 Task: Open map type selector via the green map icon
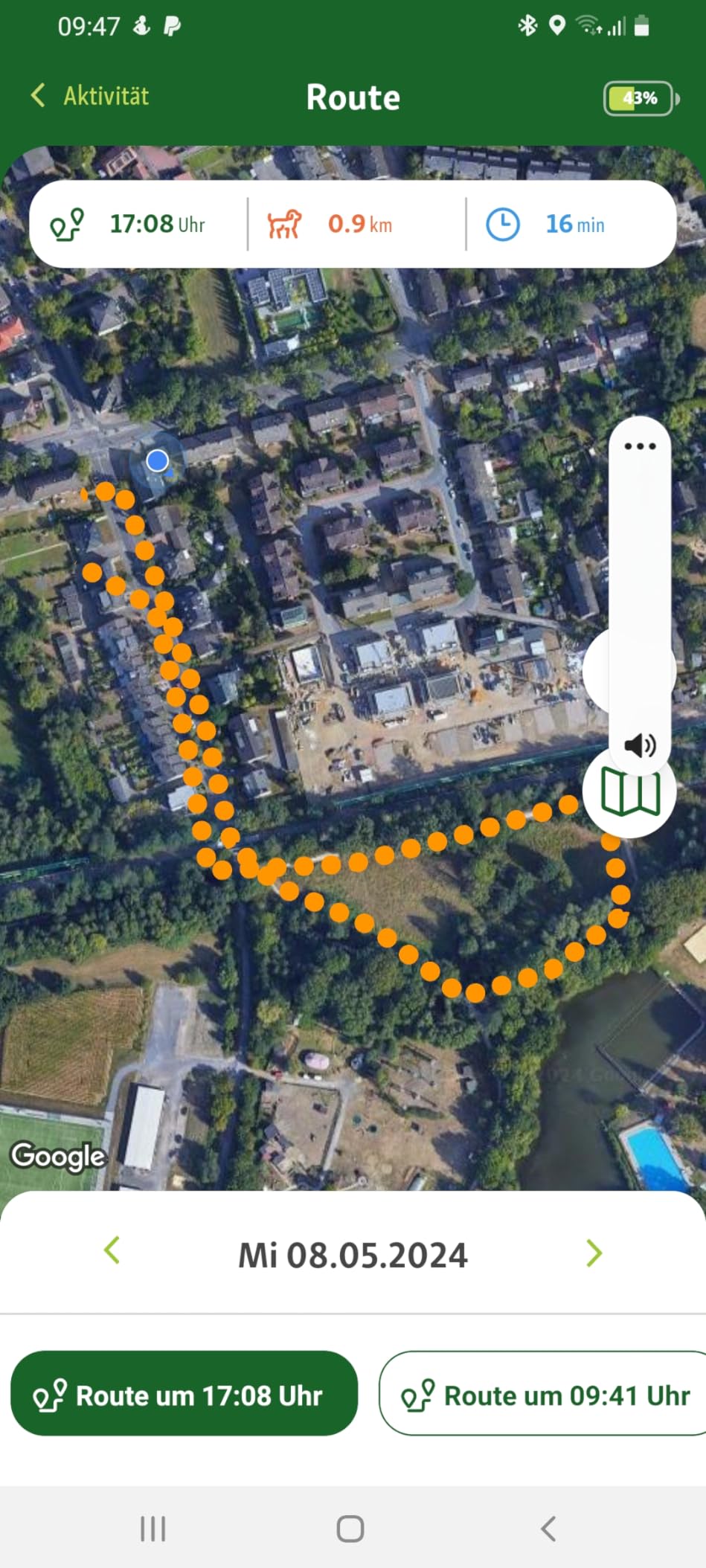tap(629, 791)
